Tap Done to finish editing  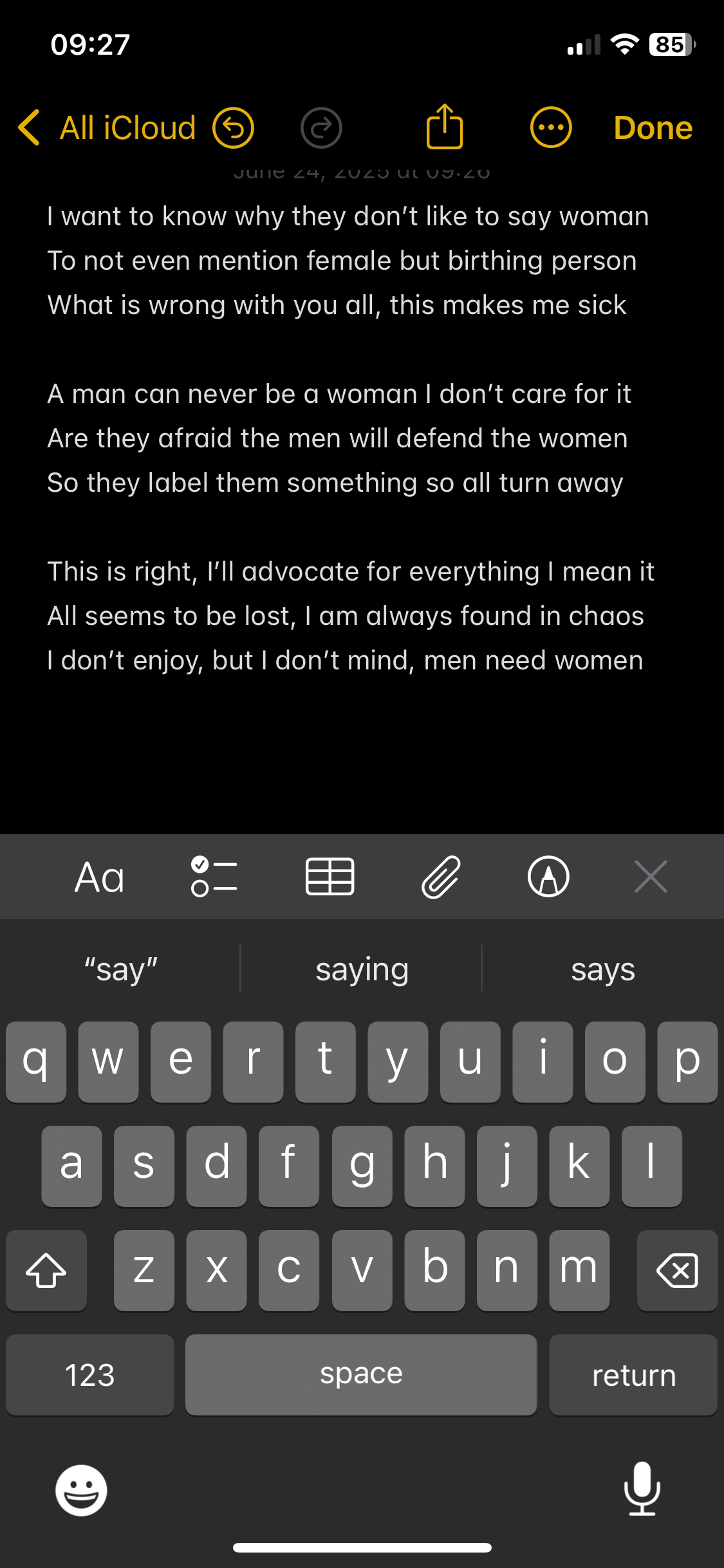click(653, 127)
